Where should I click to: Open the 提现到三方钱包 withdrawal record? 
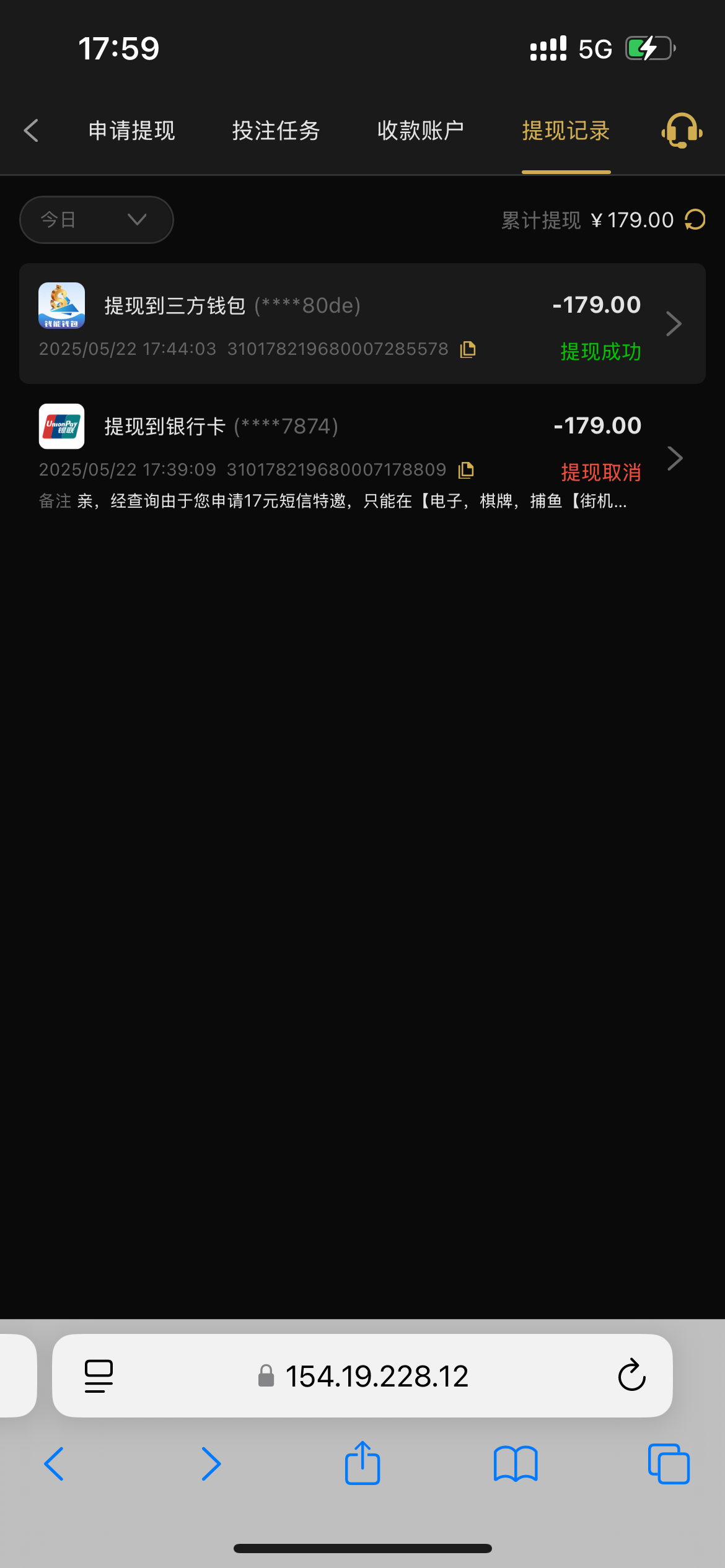click(362, 323)
